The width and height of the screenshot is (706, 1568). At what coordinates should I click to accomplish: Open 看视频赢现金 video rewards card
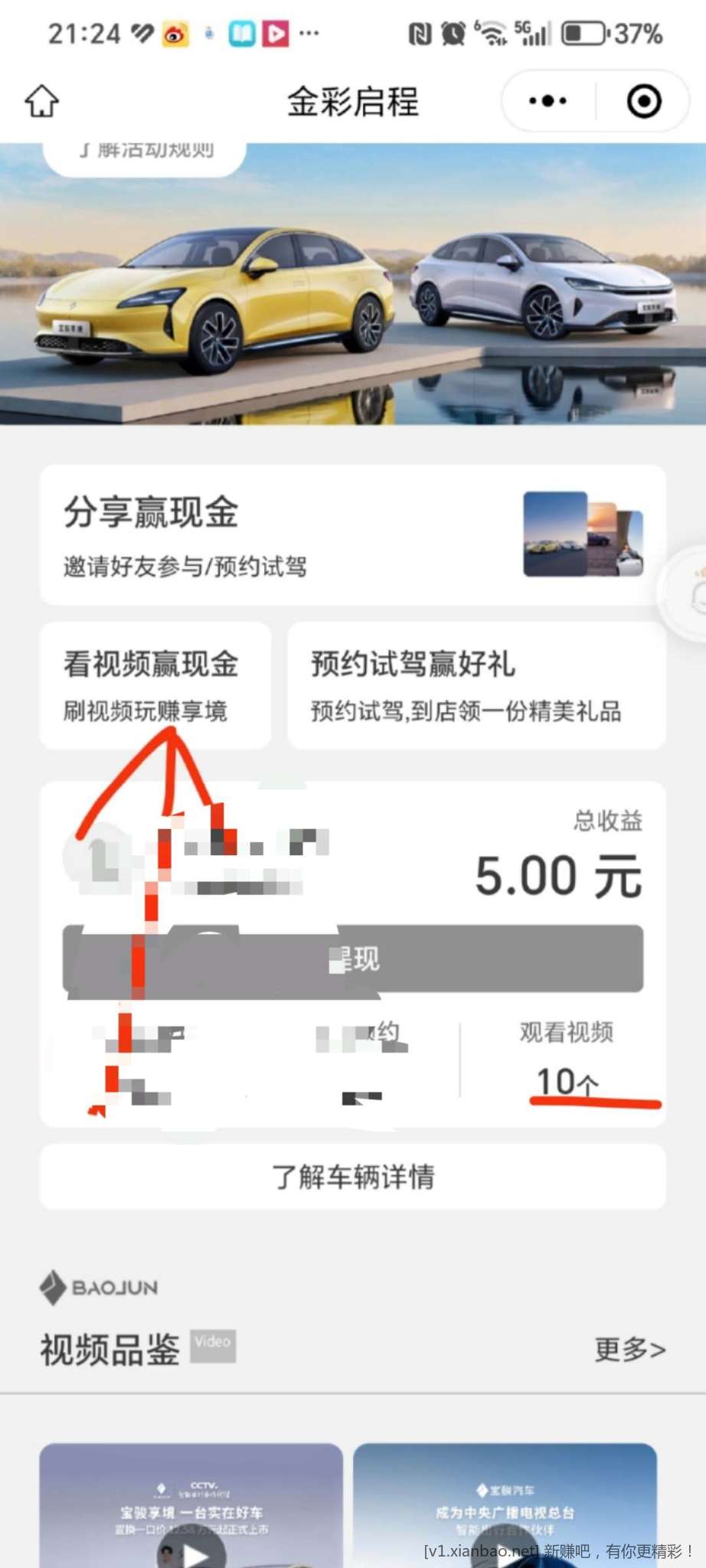pyautogui.click(x=155, y=685)
